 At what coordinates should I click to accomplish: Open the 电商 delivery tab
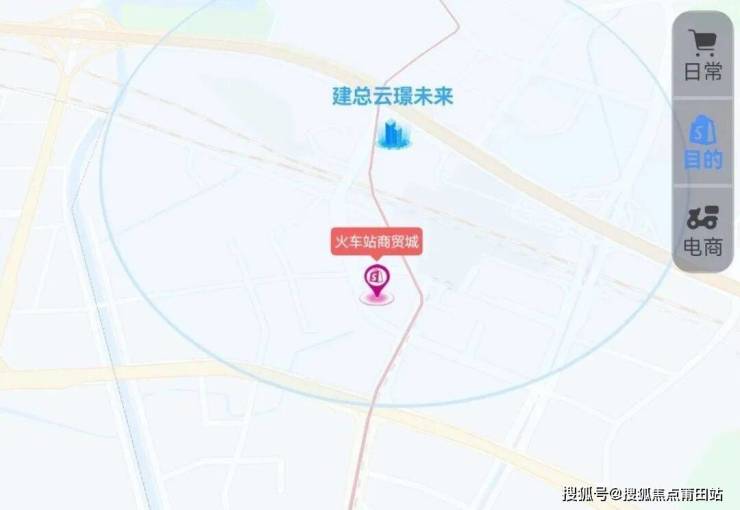703,230
